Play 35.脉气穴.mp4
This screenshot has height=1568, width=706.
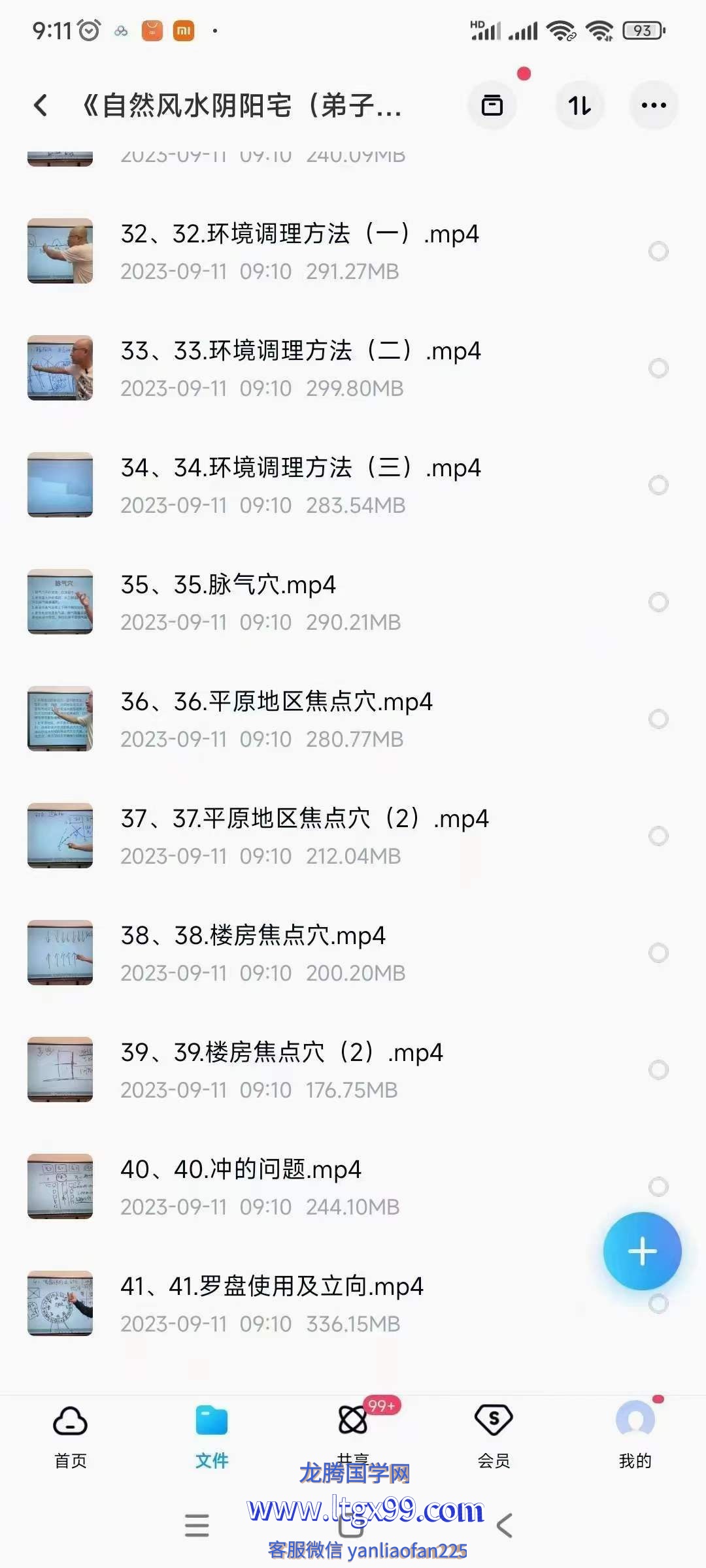[229, 585]
